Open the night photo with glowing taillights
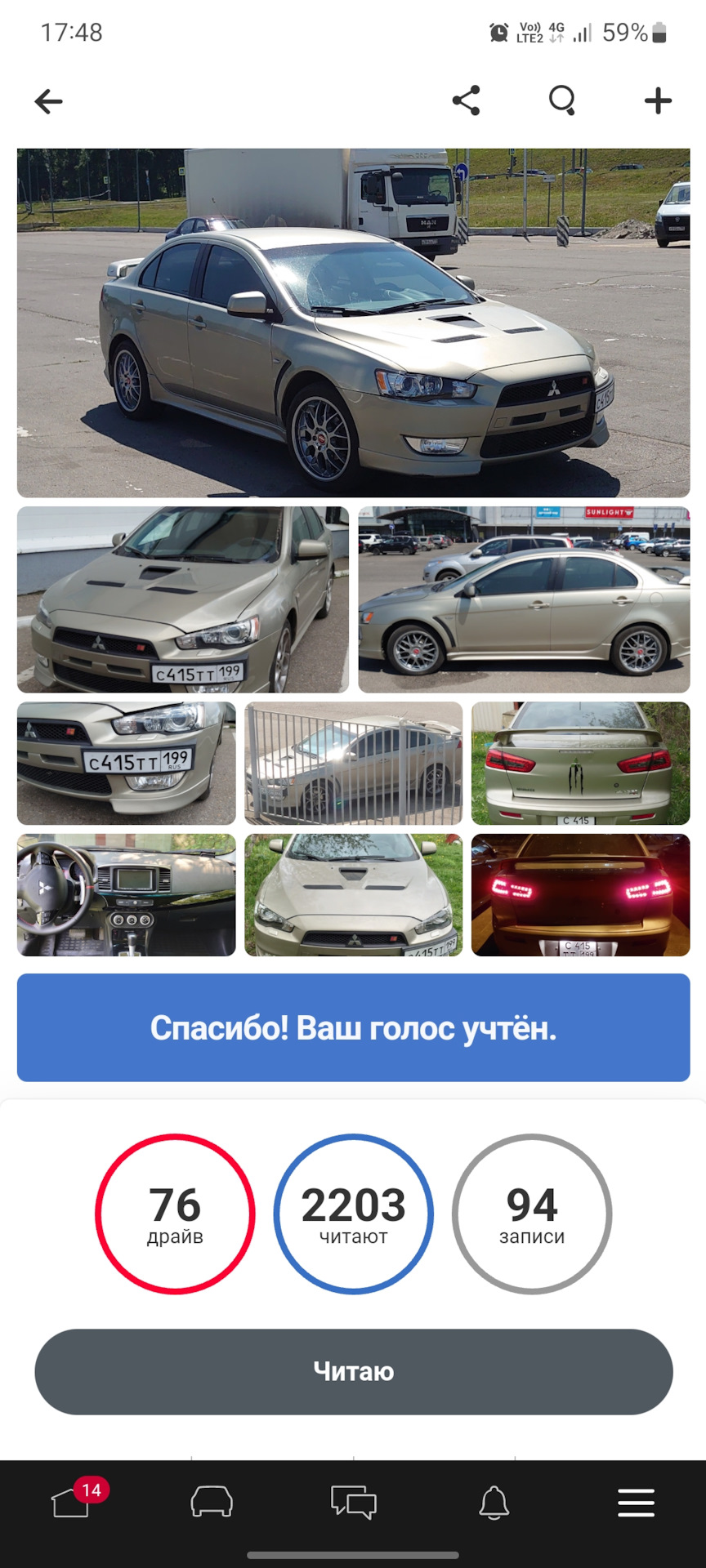This screenshot has width=706, height=1568. pos(580,894)
